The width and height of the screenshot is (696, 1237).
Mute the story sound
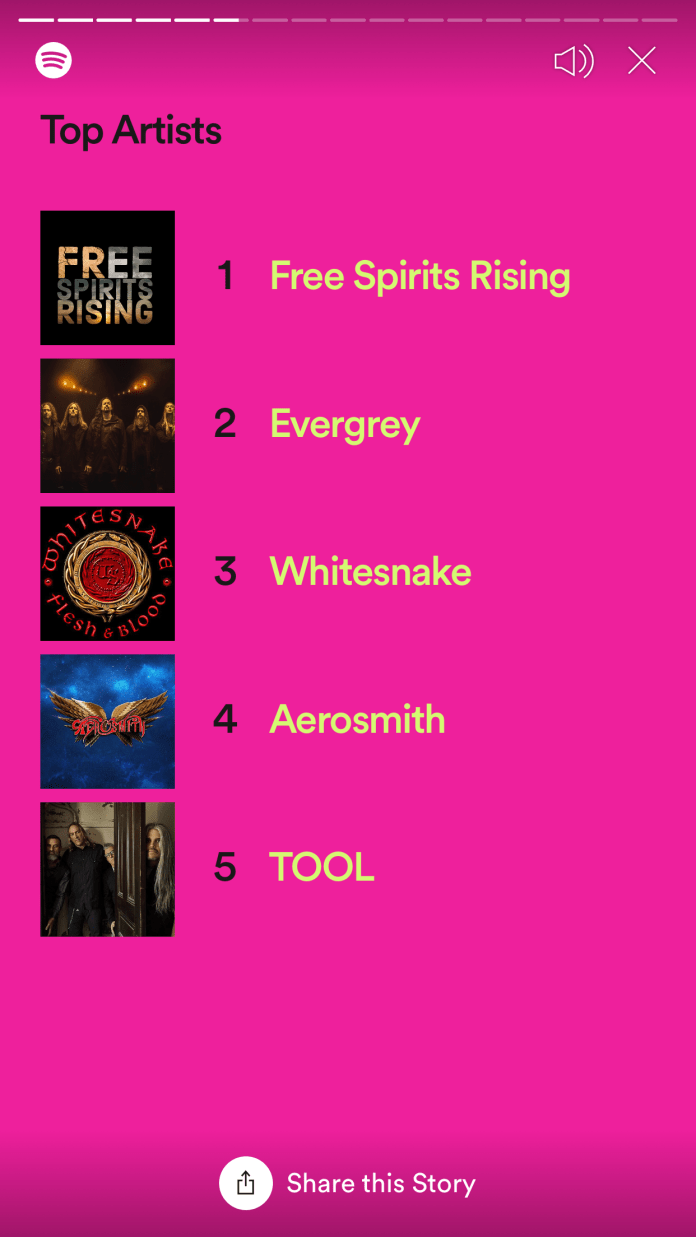click(x=574, y=62)
